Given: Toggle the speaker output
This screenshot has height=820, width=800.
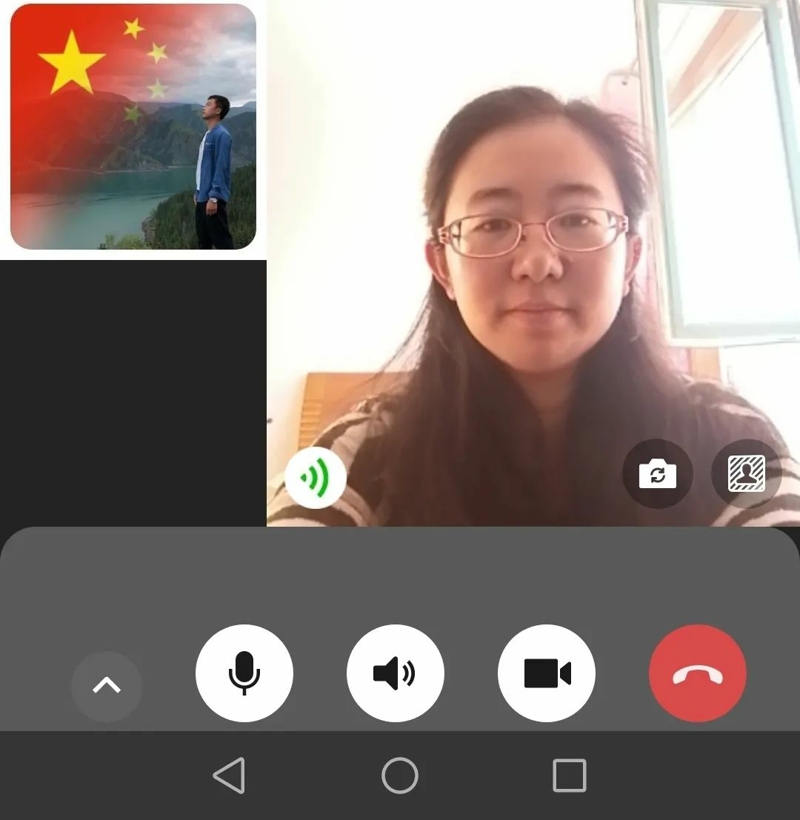Looking at the screenshot, I should coord(395,673).
